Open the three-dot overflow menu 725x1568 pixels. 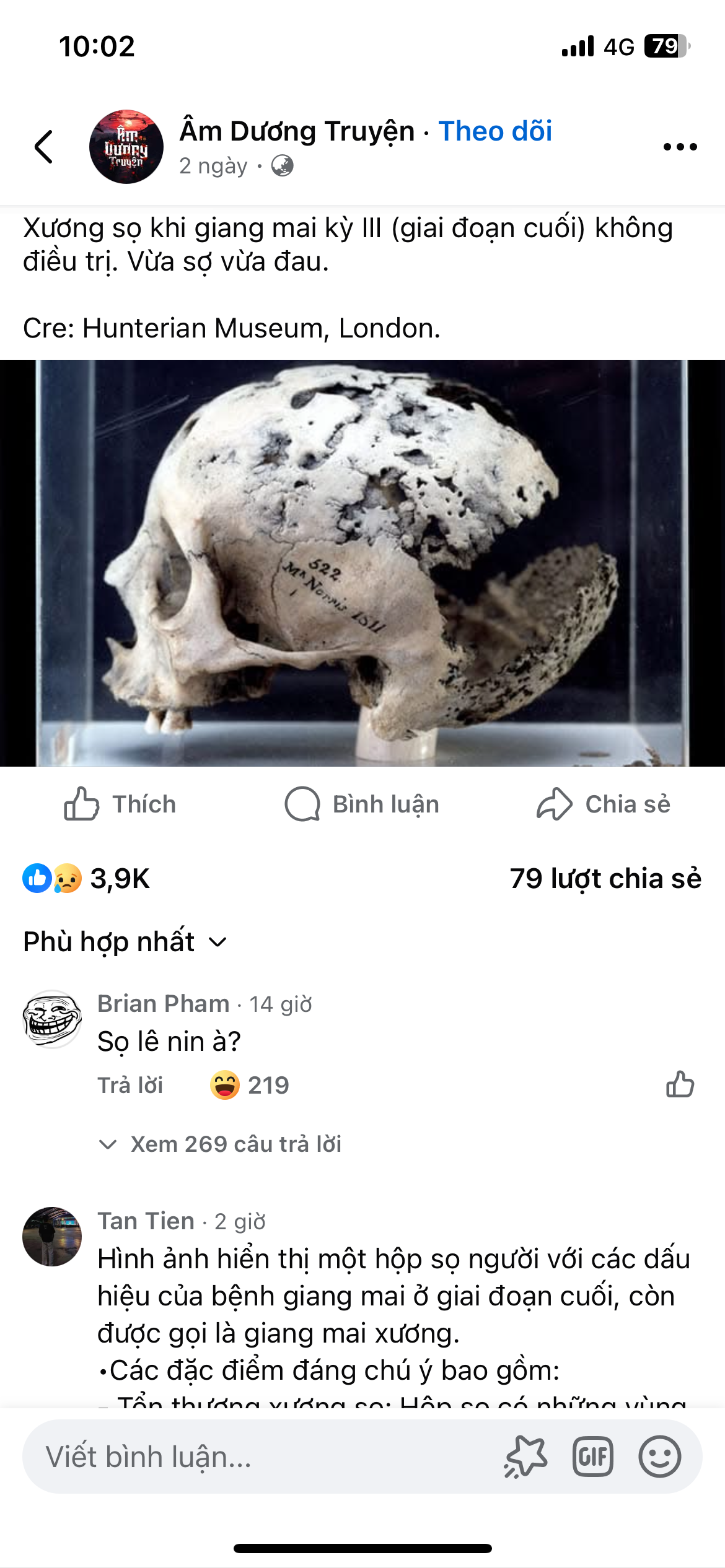(680, 147)
